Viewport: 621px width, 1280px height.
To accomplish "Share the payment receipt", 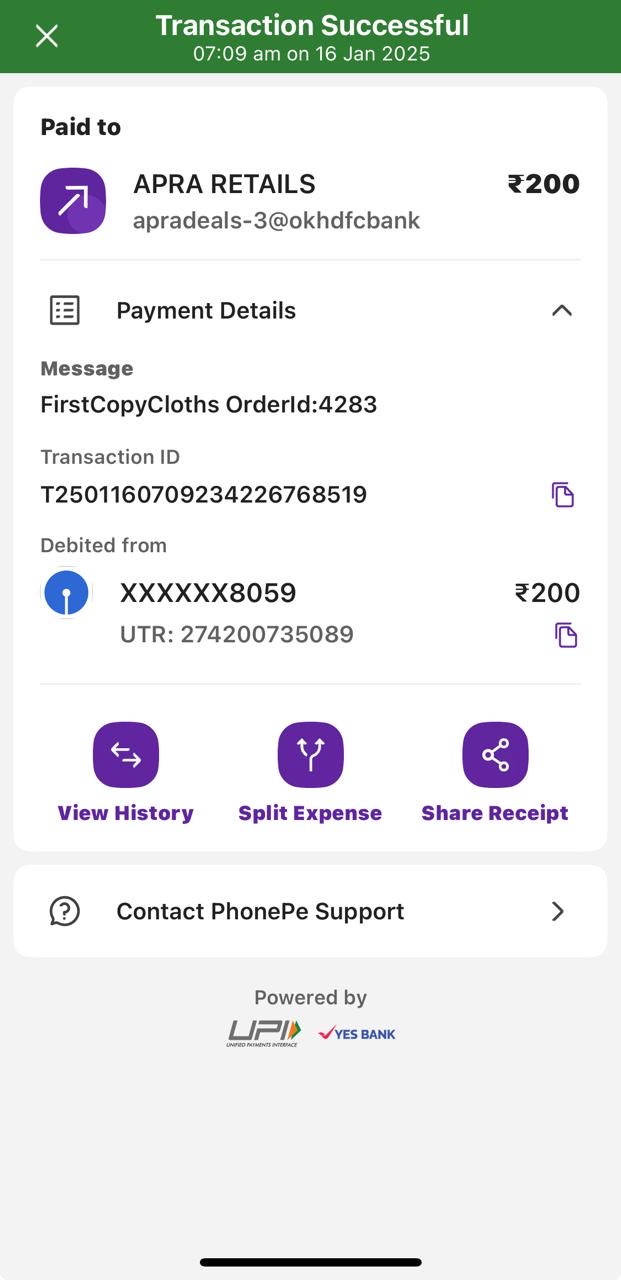I will tap(495, 773).
